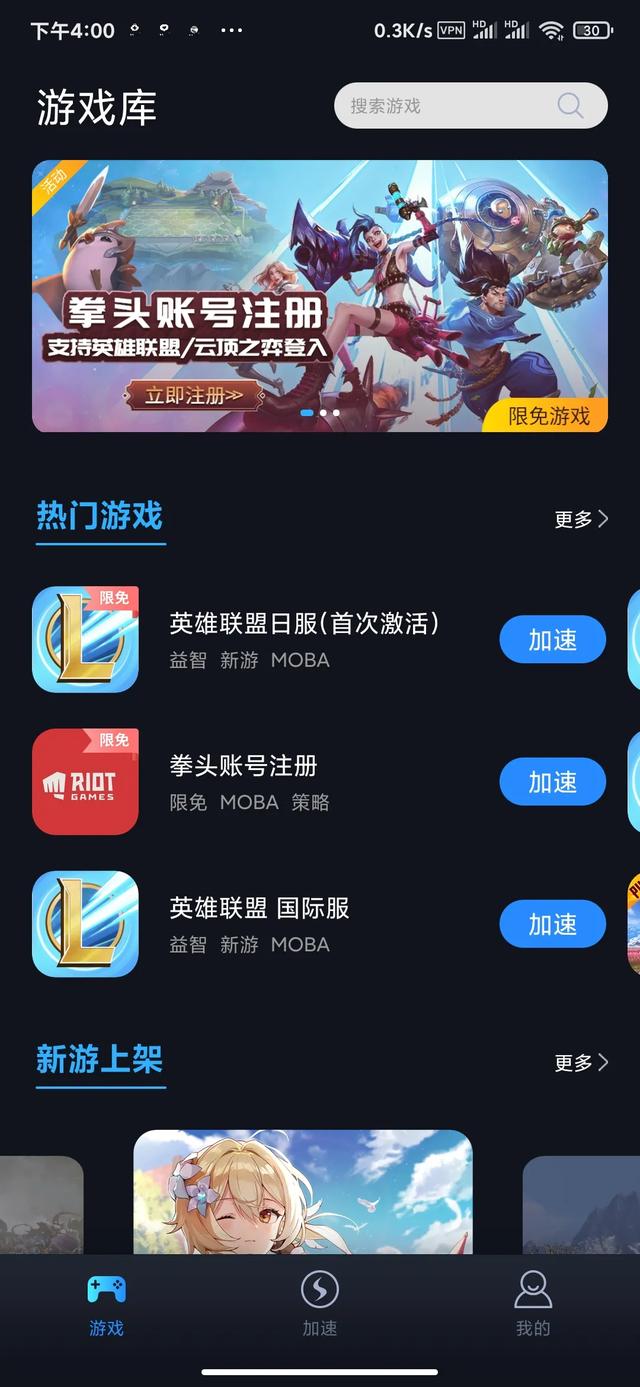The width and height of the screenshot is (640, 1387).
Task: Open 更多 next to 新游上架
Action: (x=581, y=1063)
